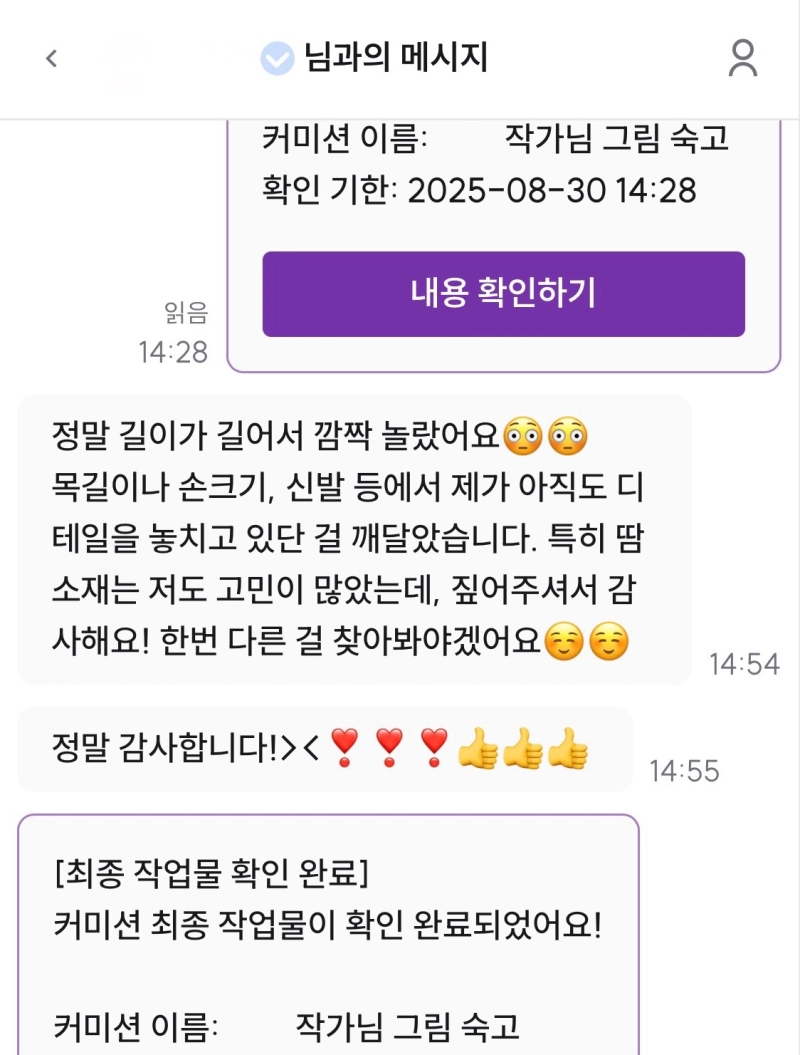Open the profile icon in the header

click(x=742, y=58)
